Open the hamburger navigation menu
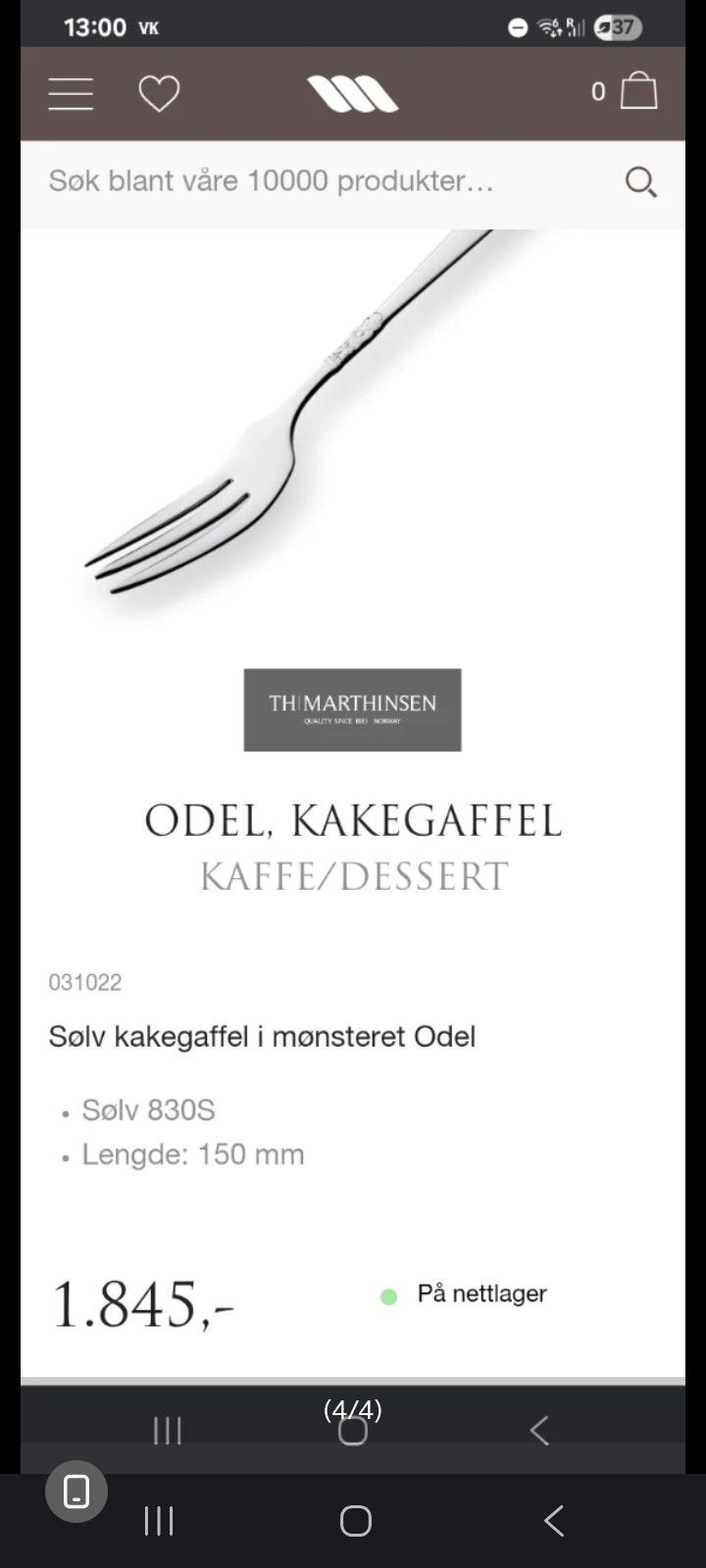Screen dimensions: 706x1568 pyautogui.click(x=70, y=93)
